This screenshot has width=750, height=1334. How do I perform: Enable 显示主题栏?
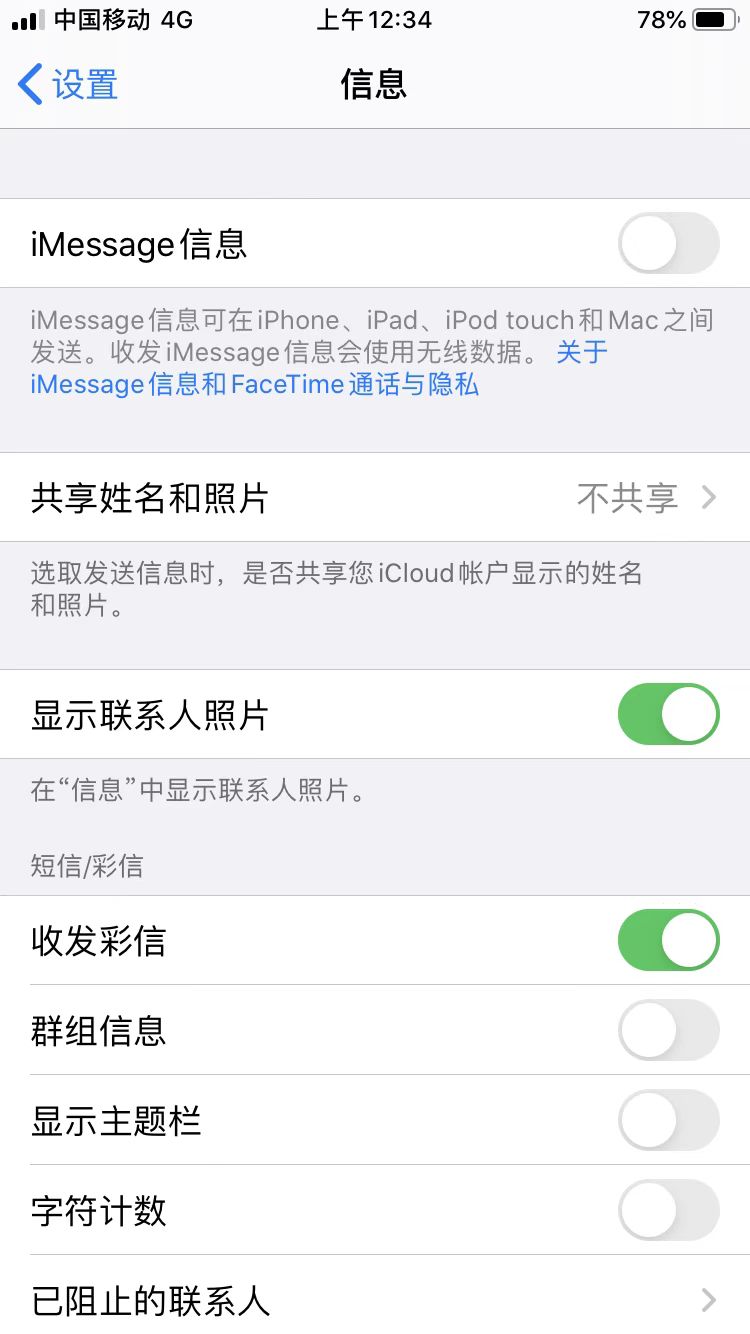(x=668, y=1120)
